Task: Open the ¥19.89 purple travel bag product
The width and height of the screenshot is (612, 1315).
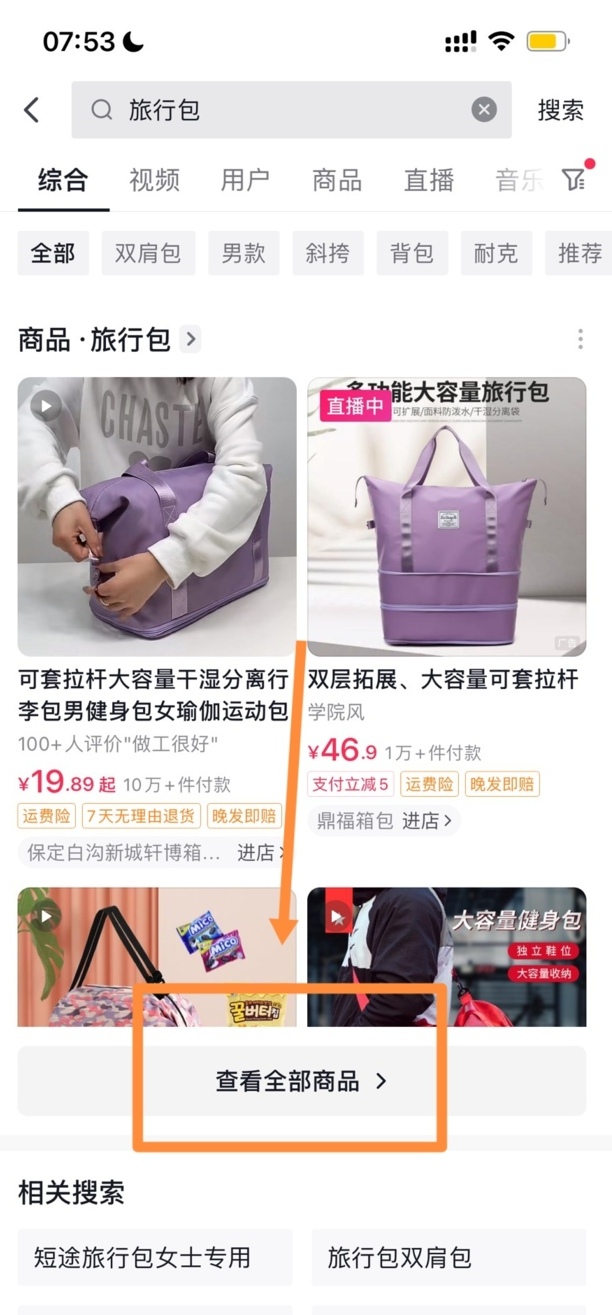Action: 157,516
